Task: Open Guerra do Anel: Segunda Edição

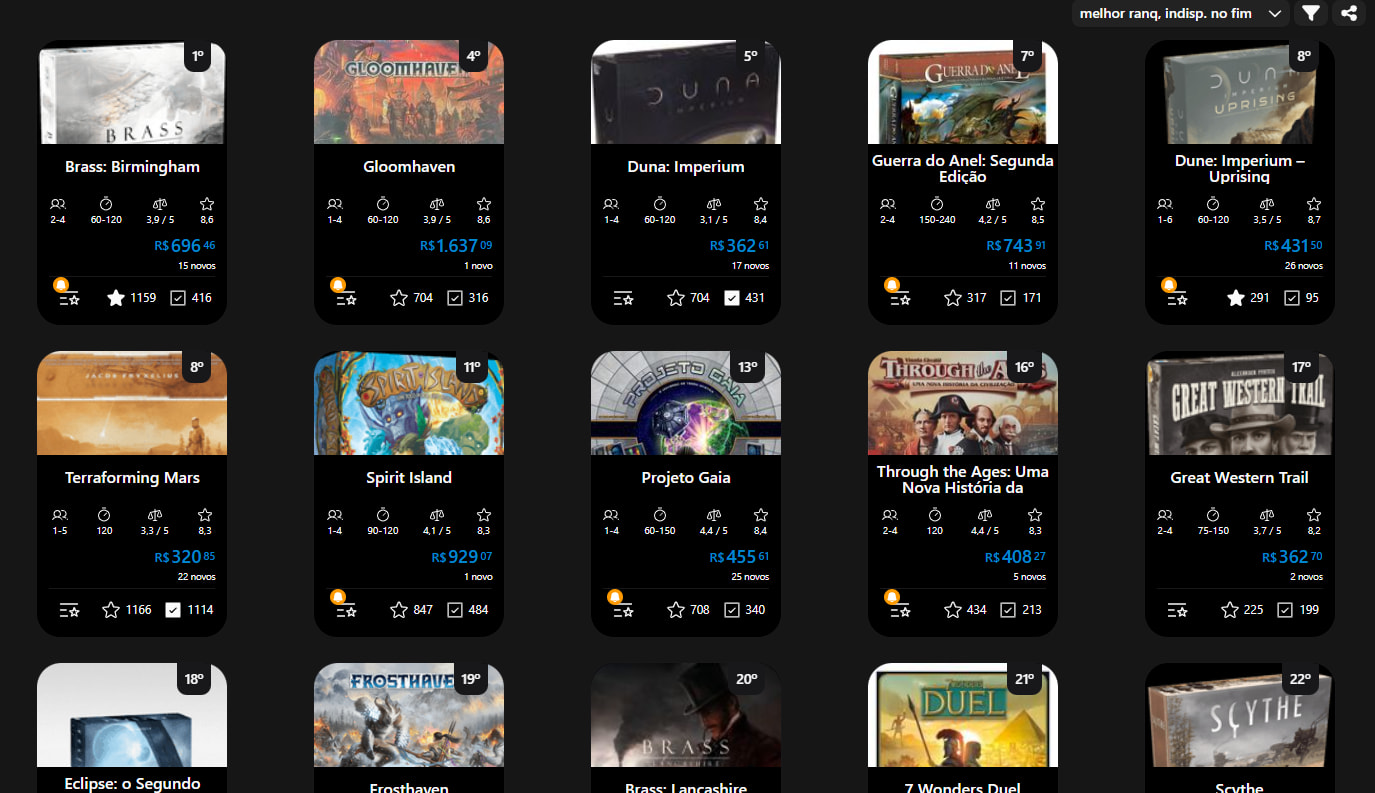Action: pyautogui.click(x=963, y=167)
